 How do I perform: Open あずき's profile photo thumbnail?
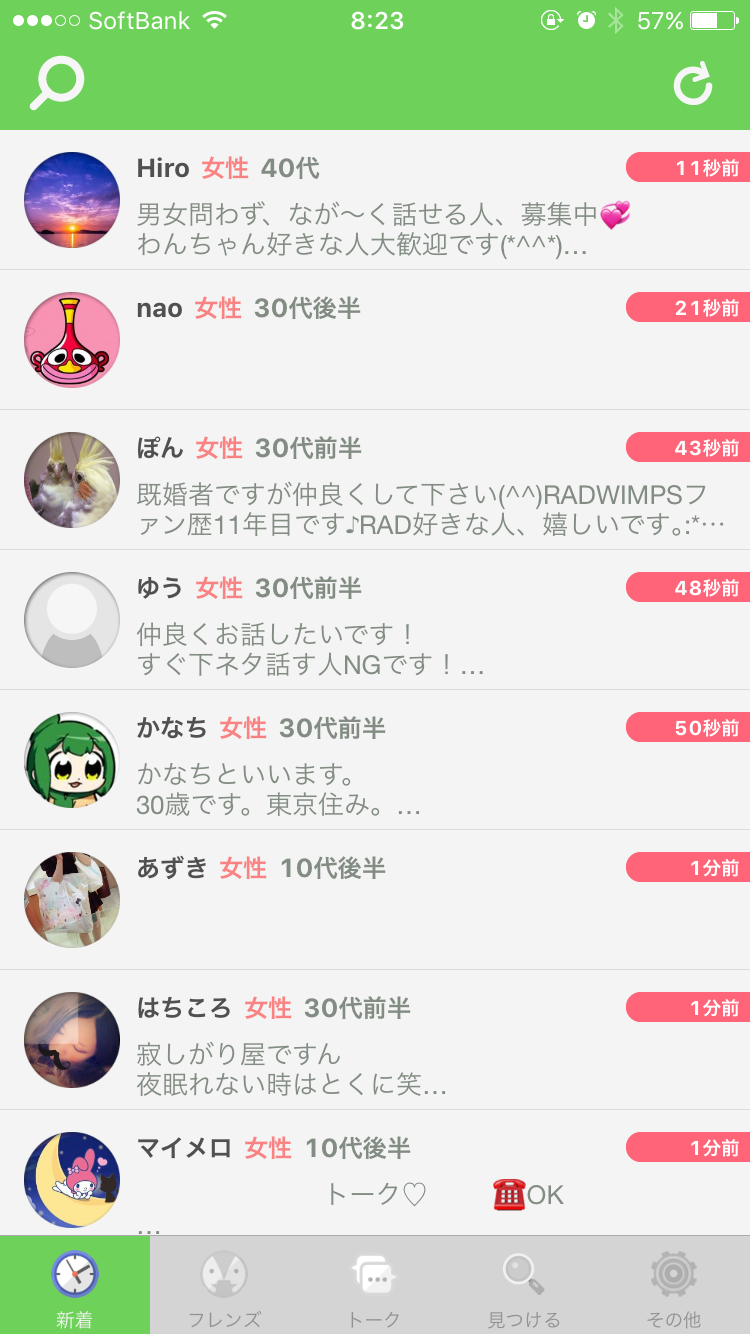click(71, 899)
